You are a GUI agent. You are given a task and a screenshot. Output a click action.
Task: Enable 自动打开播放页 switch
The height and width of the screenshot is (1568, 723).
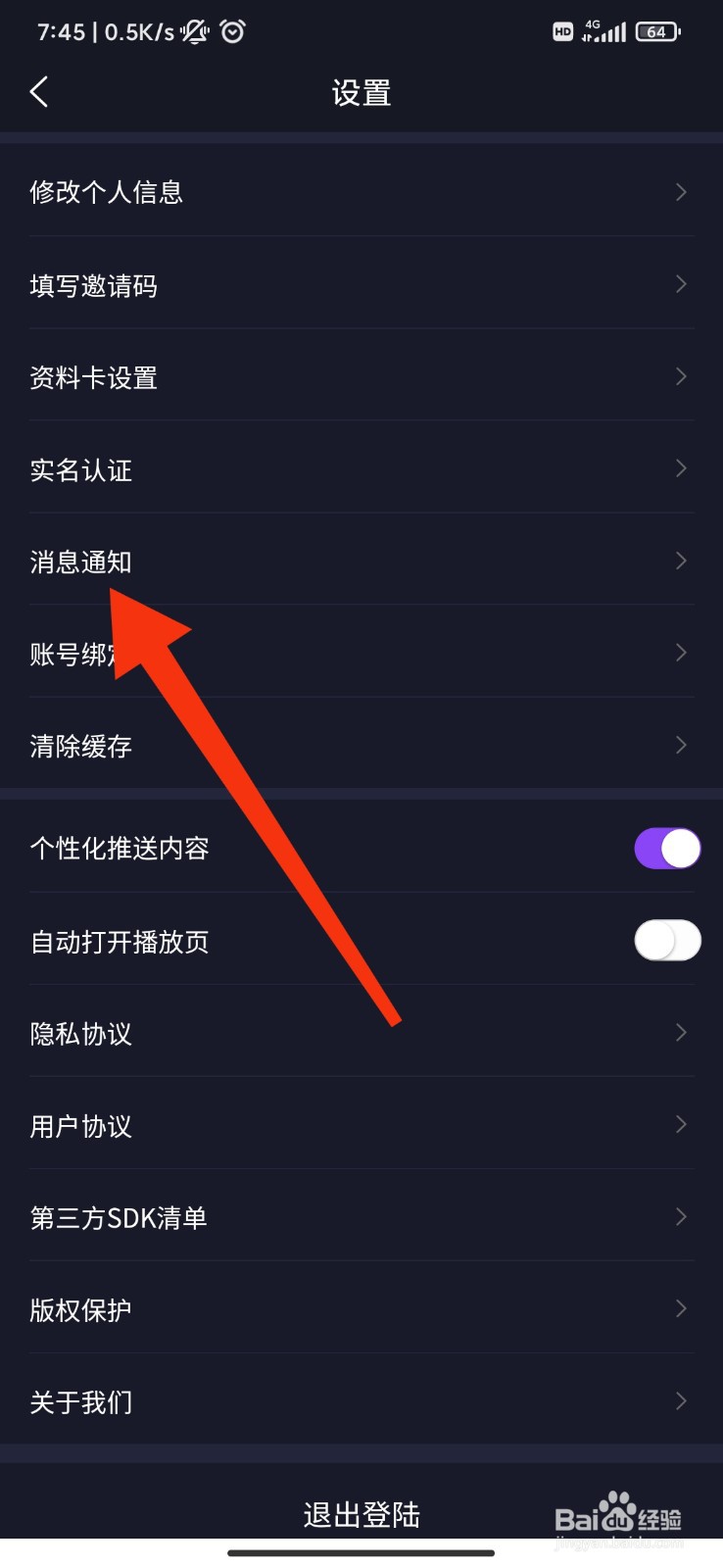667,940
